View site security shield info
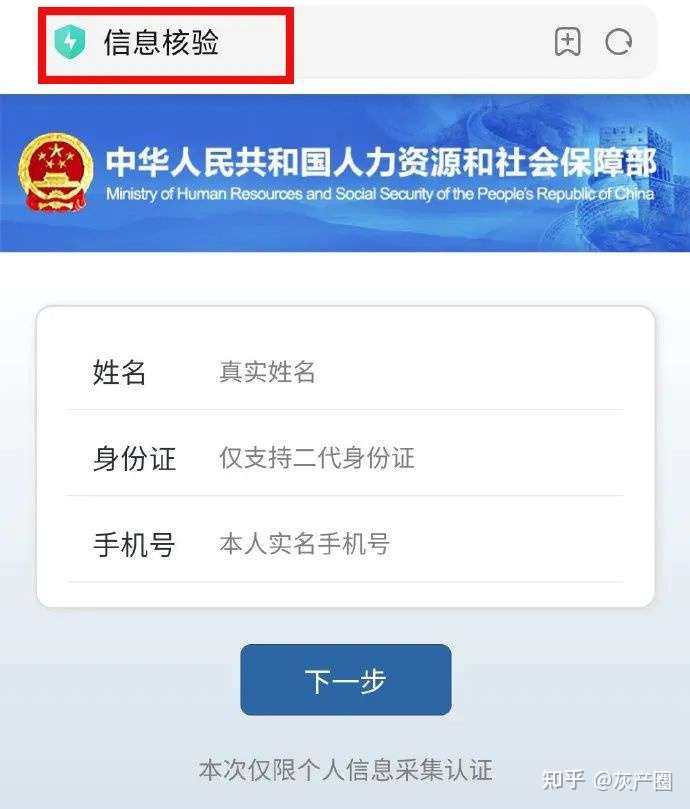 (x=69, y=42)
